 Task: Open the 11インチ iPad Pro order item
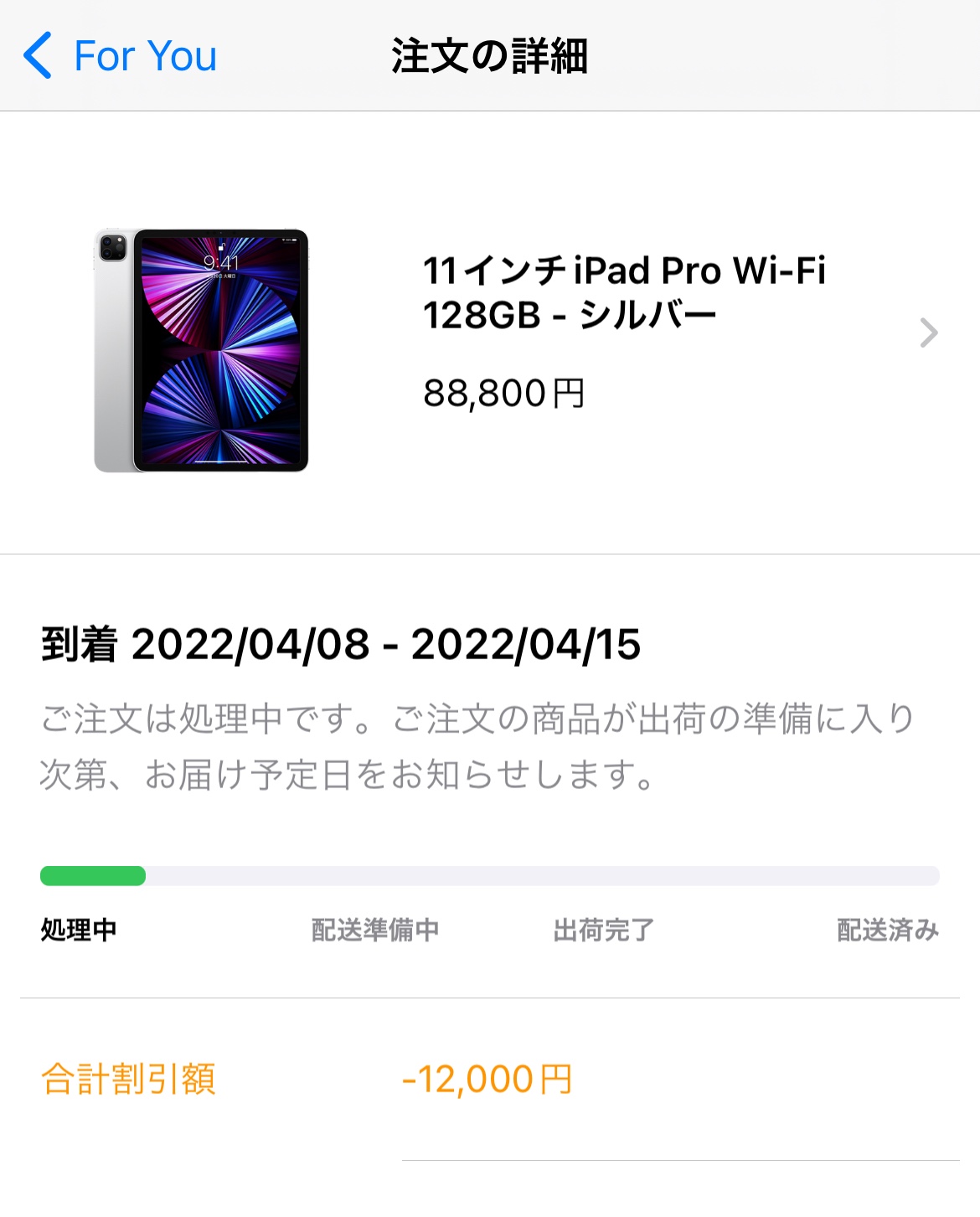tap(623, 333)
